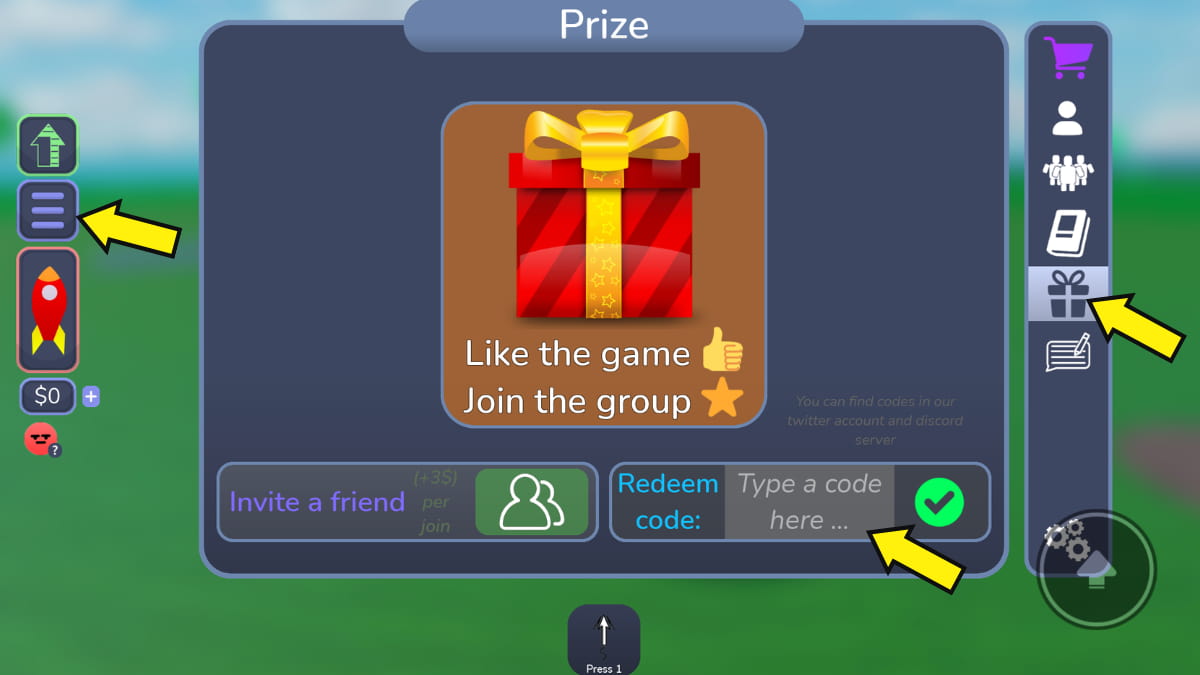Viewport: 1200px width, 675px height.
Task: Open the settings gears
Action: tap(1064, 538)
